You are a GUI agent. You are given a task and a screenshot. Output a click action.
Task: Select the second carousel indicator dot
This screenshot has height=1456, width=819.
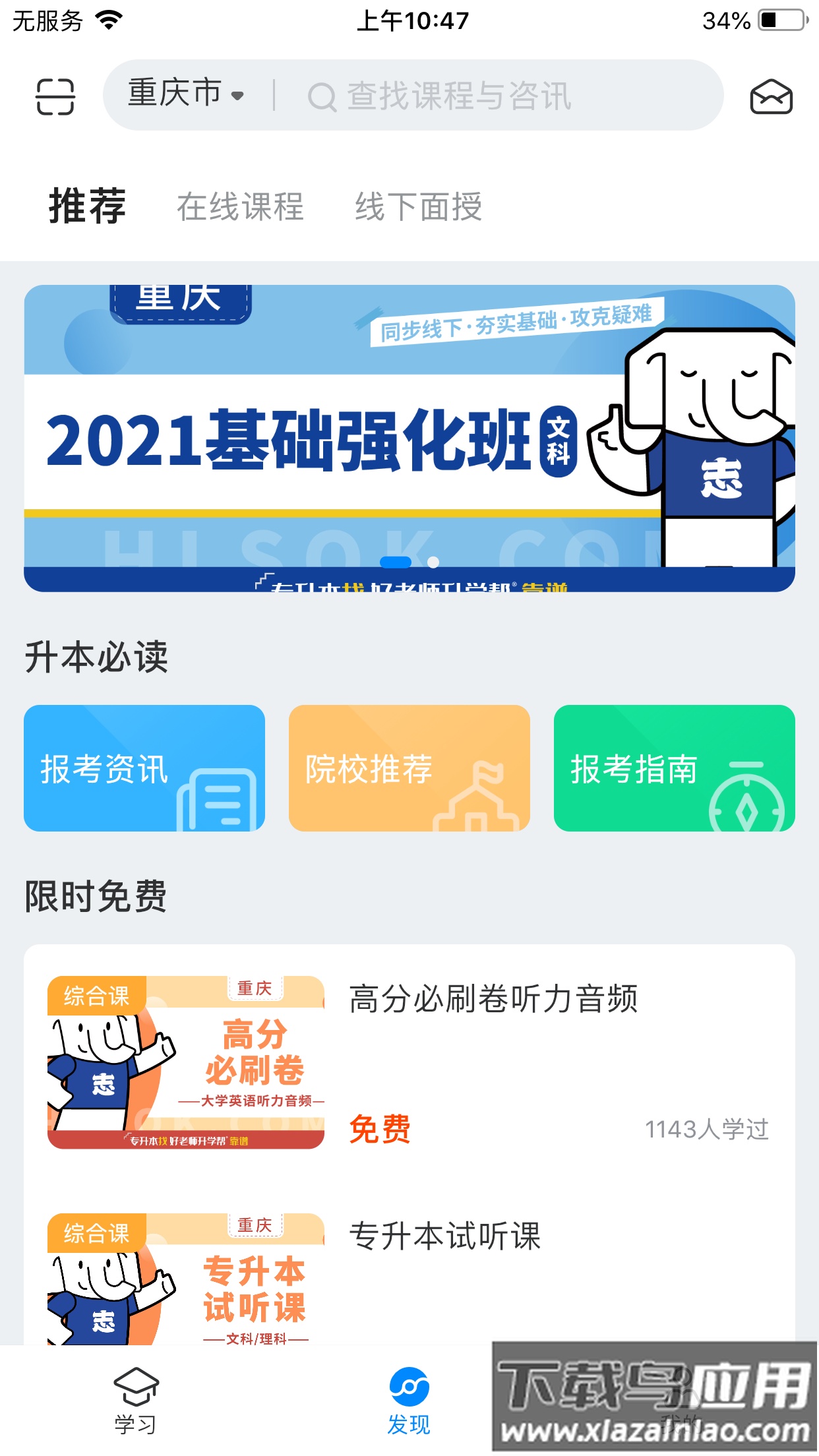click(434, 561)
